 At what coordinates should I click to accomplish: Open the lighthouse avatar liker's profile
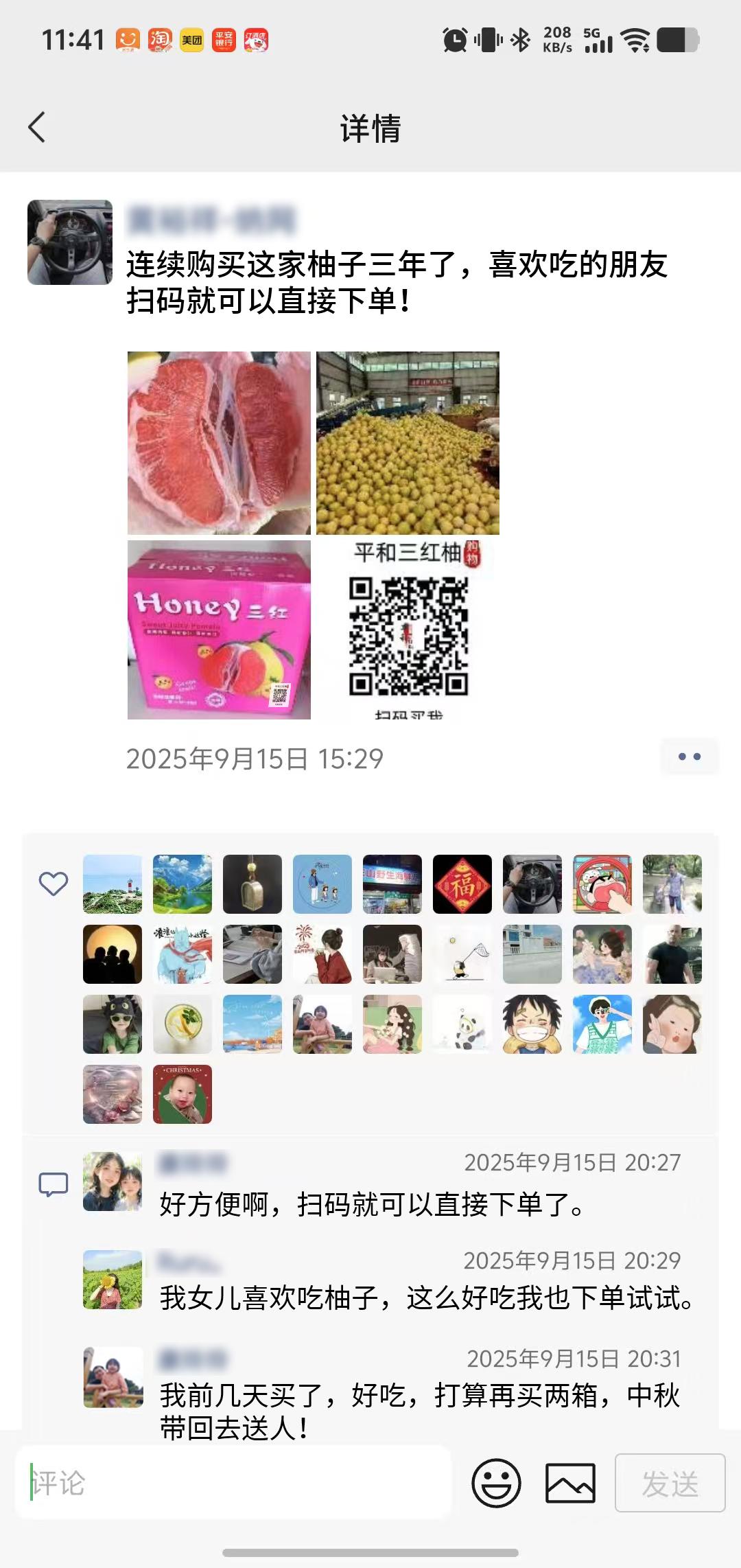(113, 884)
